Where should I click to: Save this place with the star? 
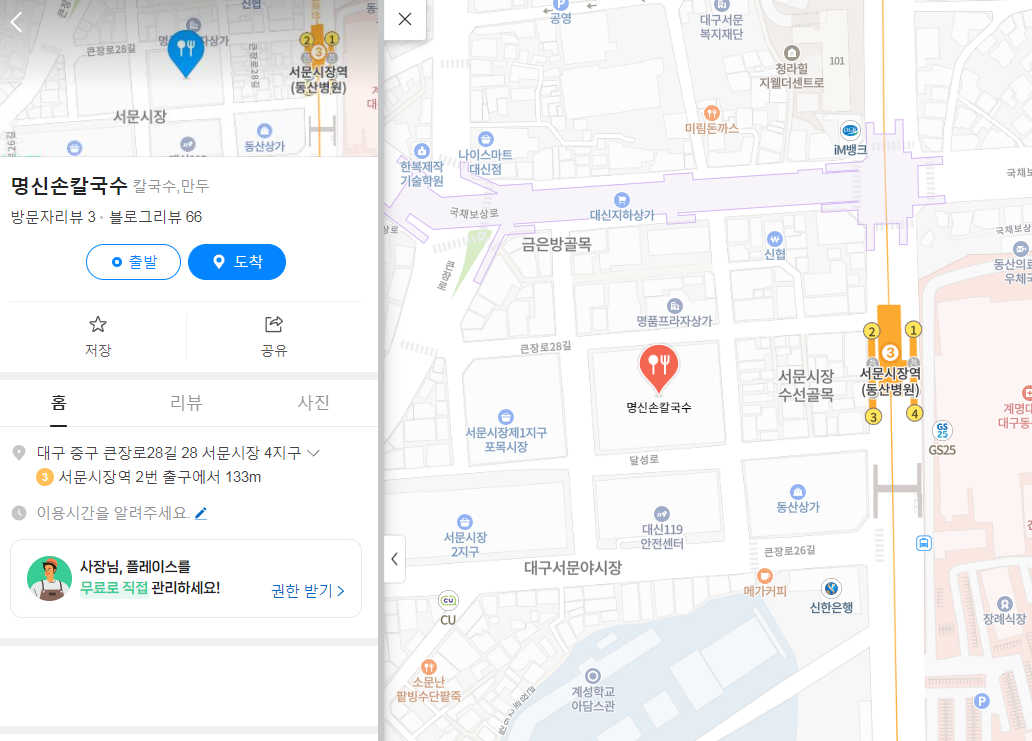click(x=98, y=335)
